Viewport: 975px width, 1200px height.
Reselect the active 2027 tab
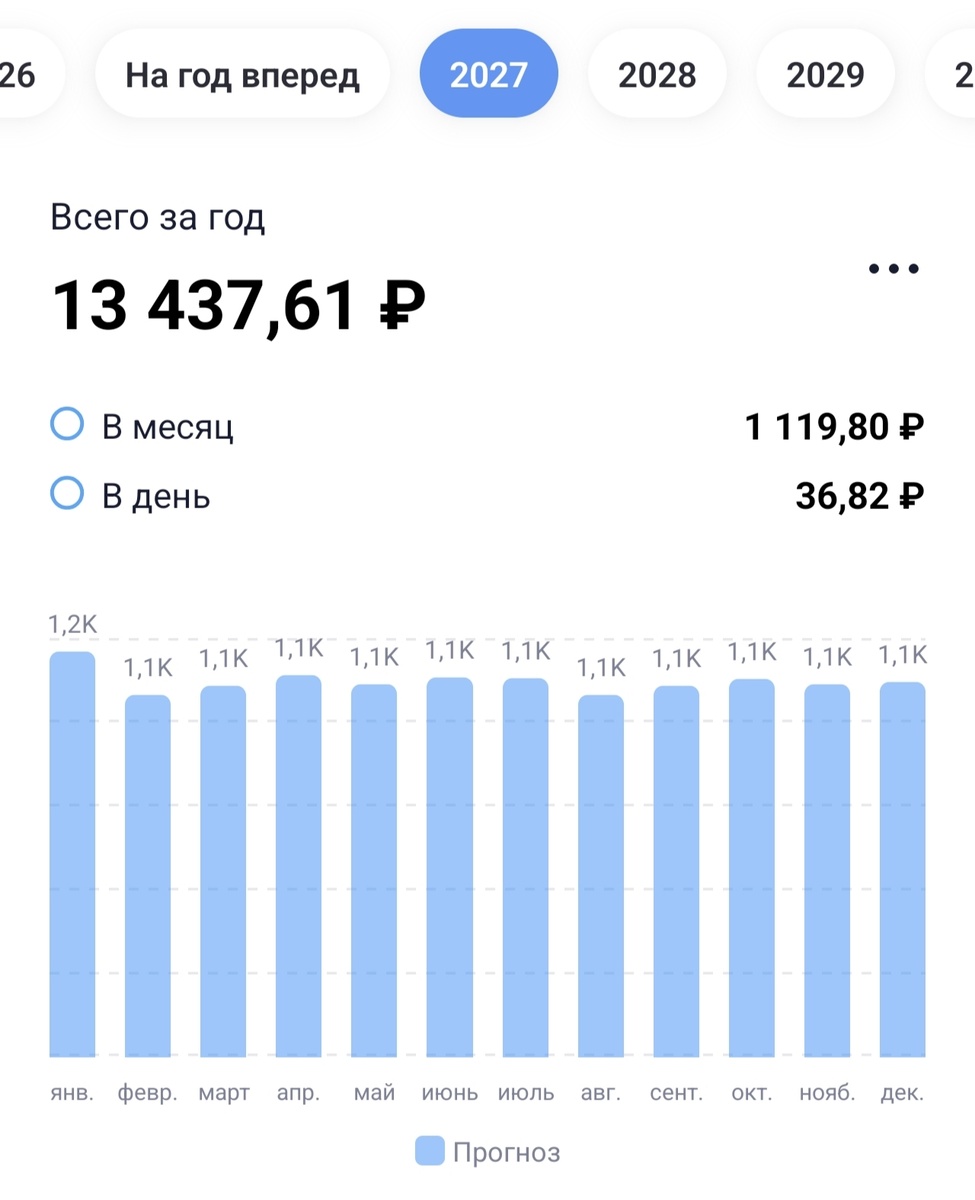(489, 73)
